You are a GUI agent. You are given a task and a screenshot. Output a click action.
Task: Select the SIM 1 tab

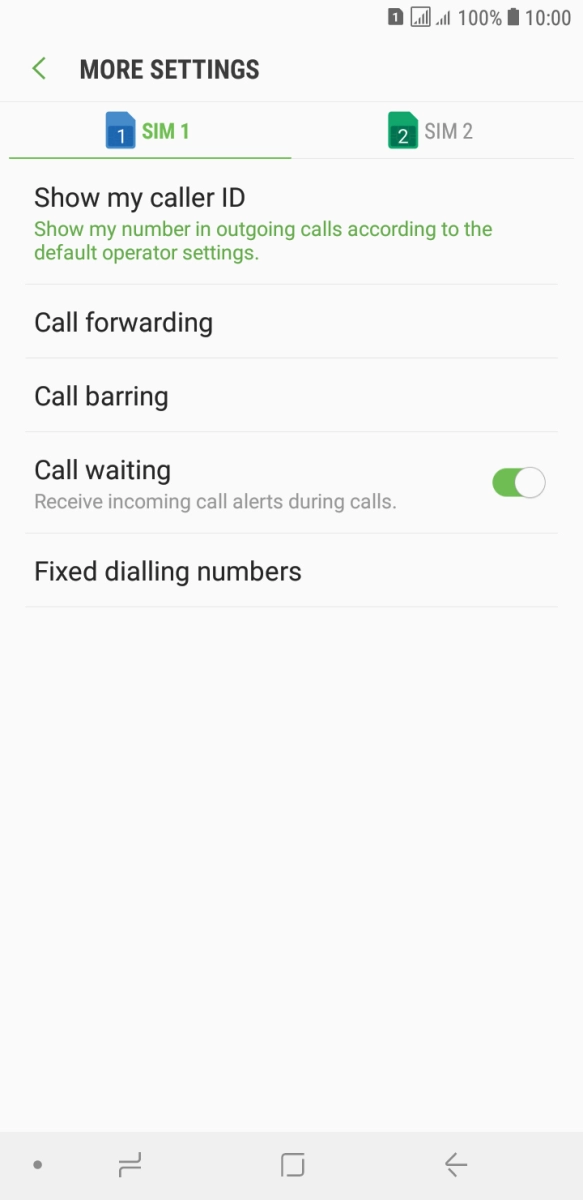point(150,131)
